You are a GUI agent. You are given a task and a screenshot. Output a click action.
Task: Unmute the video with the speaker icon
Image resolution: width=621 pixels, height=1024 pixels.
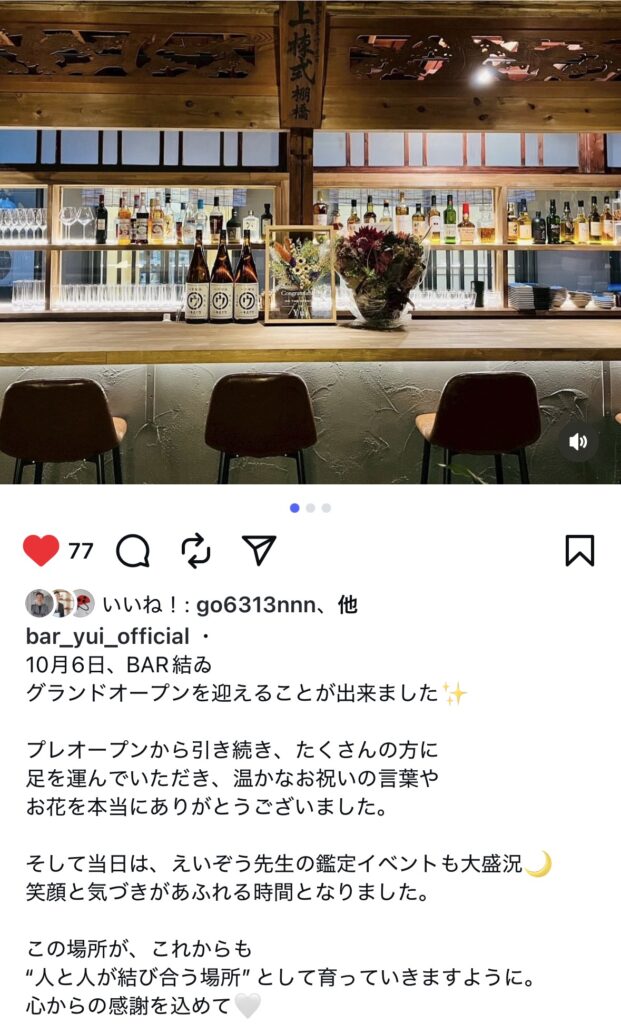pos(578,441)
